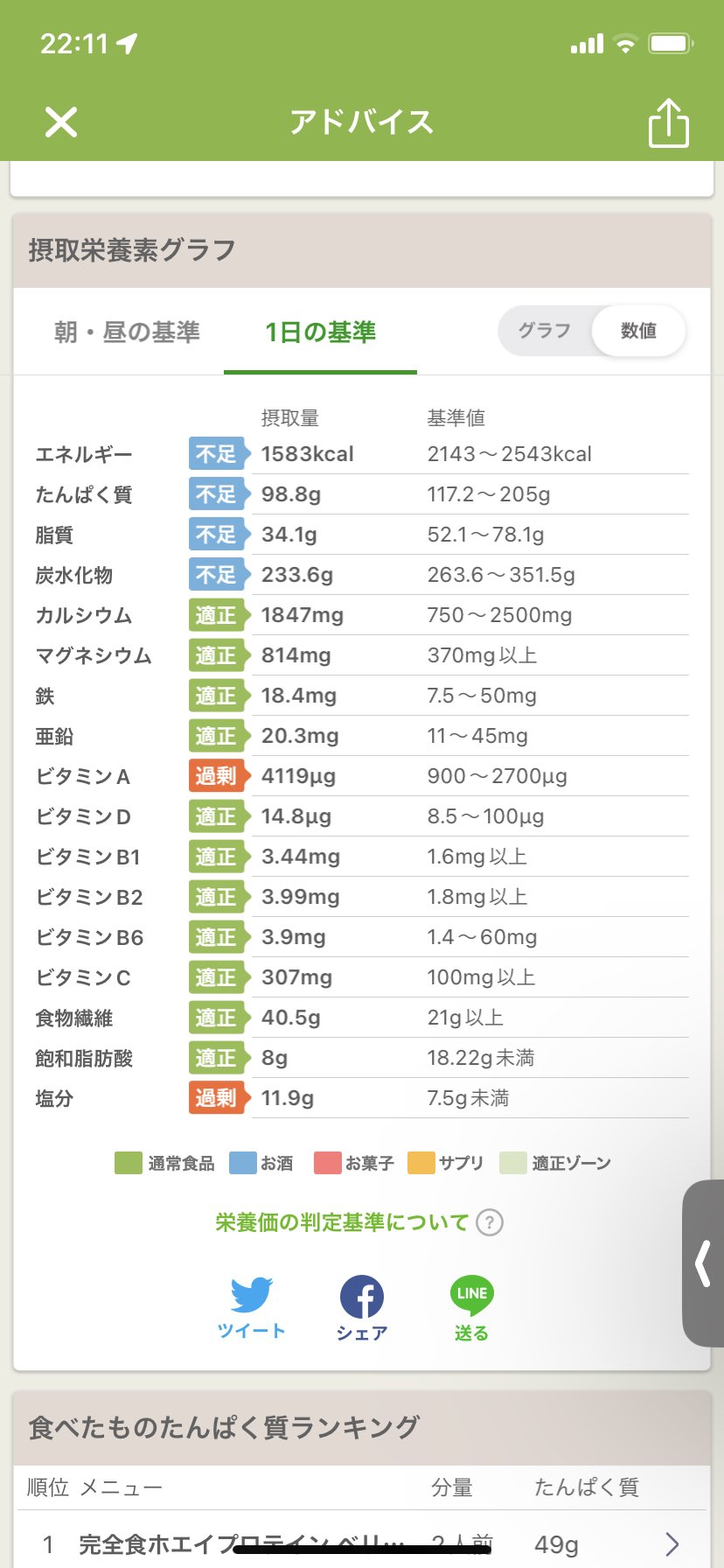724x1568 pixels.
Task: Switch view to グラフ
Action: pos(545,331)
